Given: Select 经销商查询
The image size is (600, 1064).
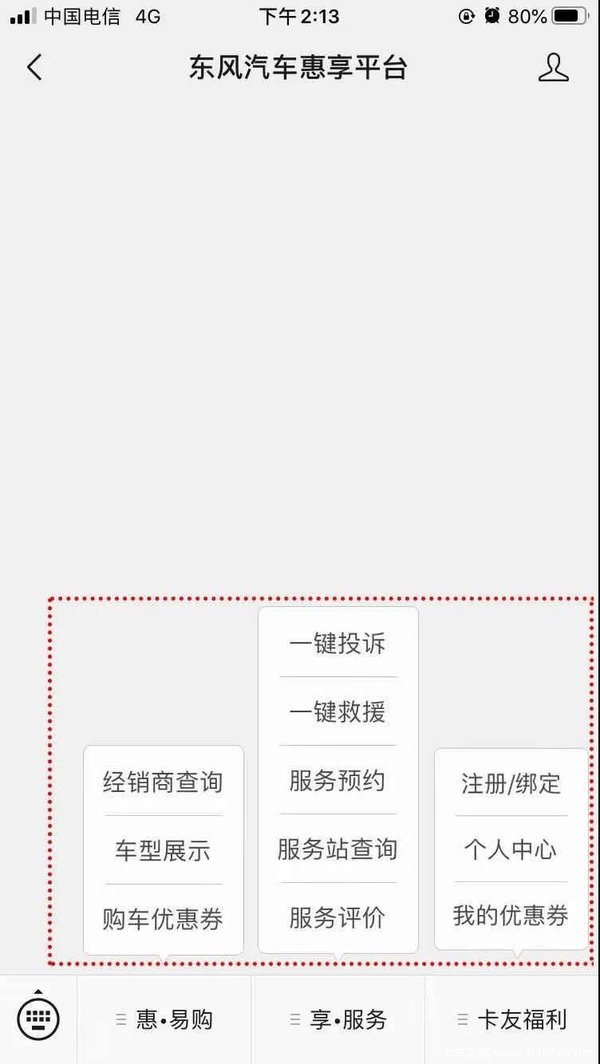Looking at the screenshot, I should (163, 782).
